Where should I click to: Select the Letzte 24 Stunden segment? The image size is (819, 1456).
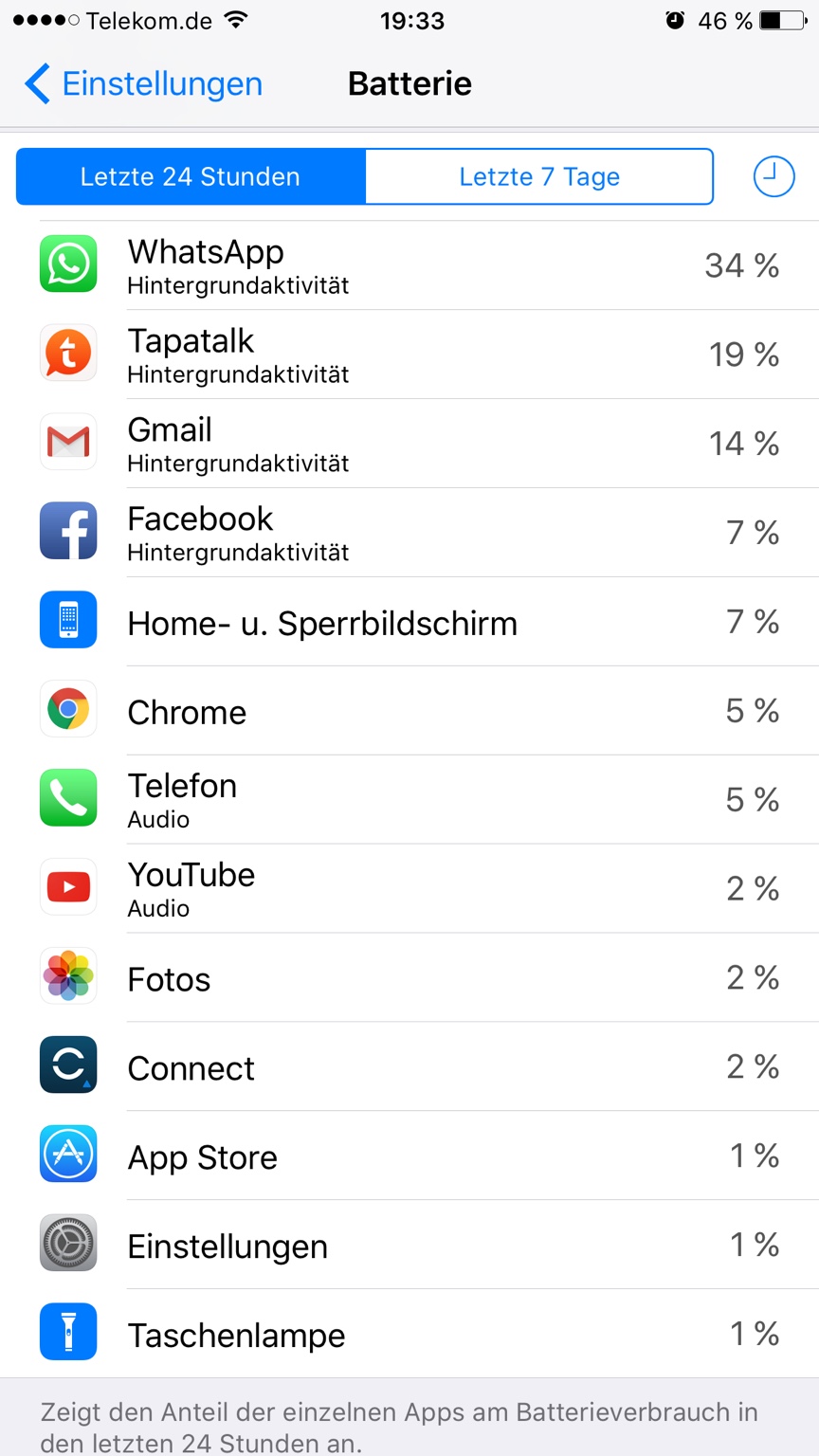tap(191, 176)
